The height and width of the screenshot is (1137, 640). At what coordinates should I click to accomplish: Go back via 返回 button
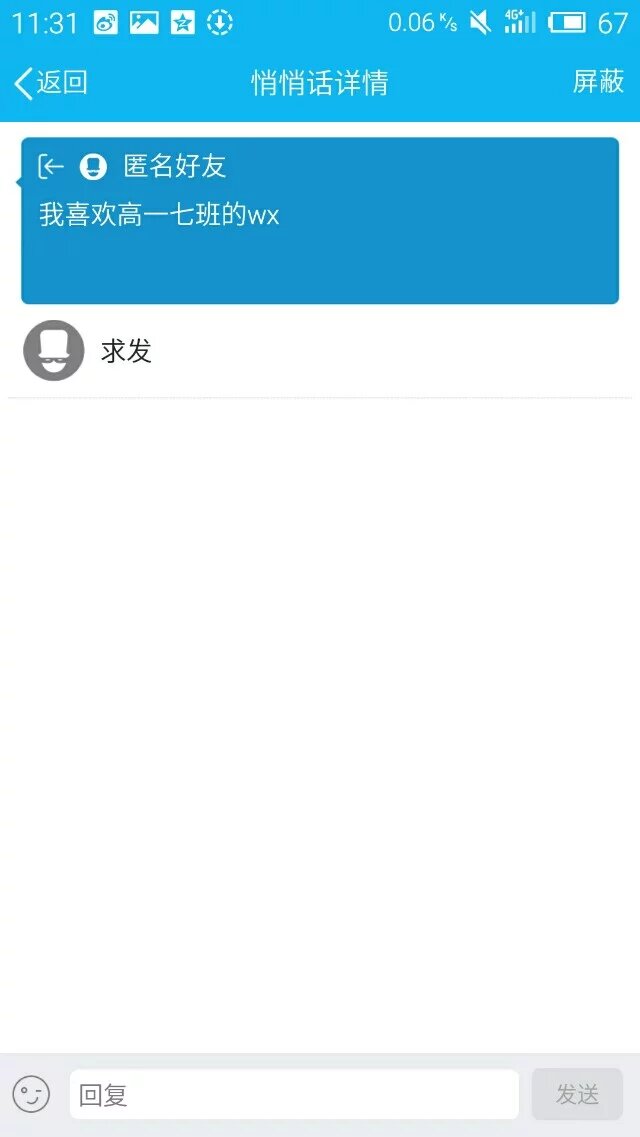point(52,83)
